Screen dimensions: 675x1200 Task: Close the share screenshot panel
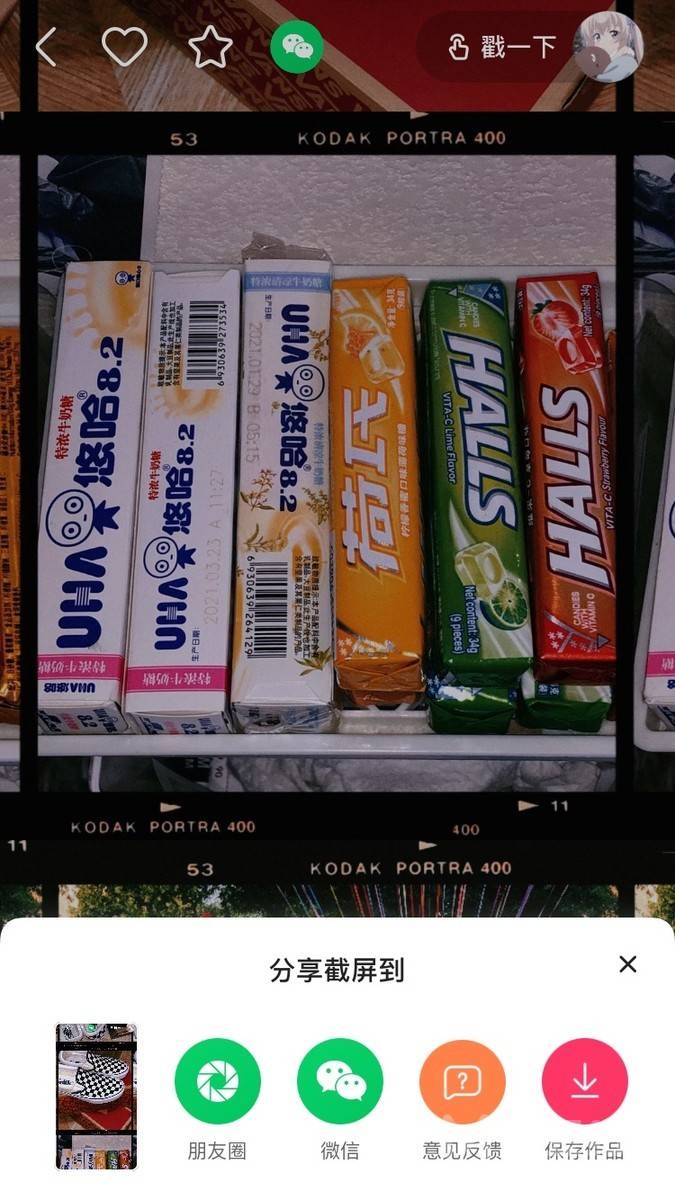627,964
